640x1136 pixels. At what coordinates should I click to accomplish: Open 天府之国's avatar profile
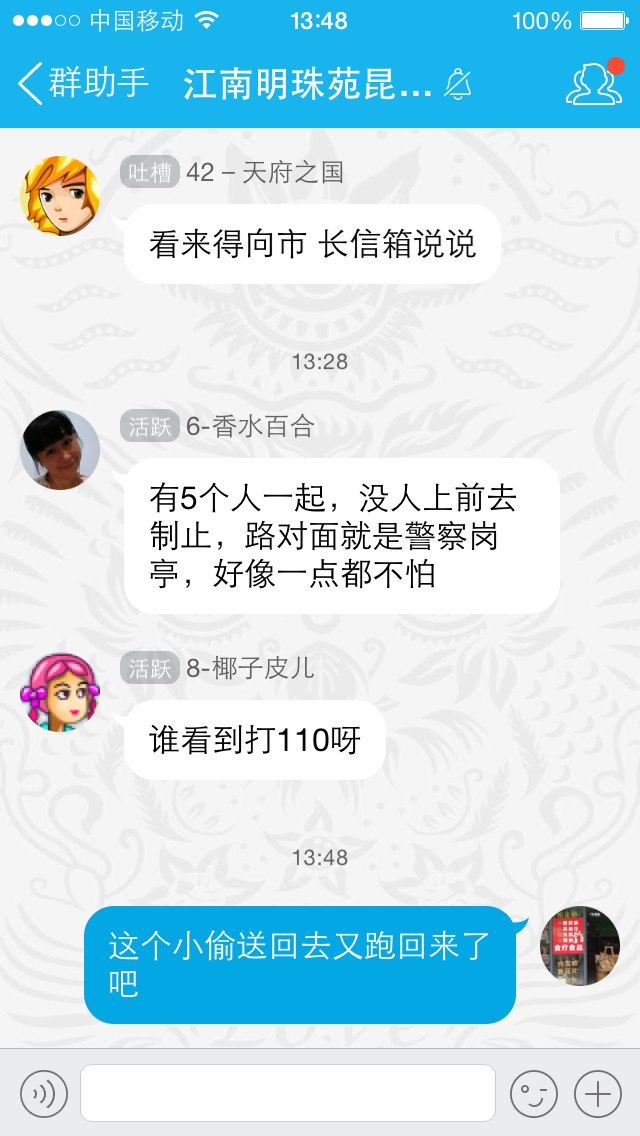tap(60, 196)
